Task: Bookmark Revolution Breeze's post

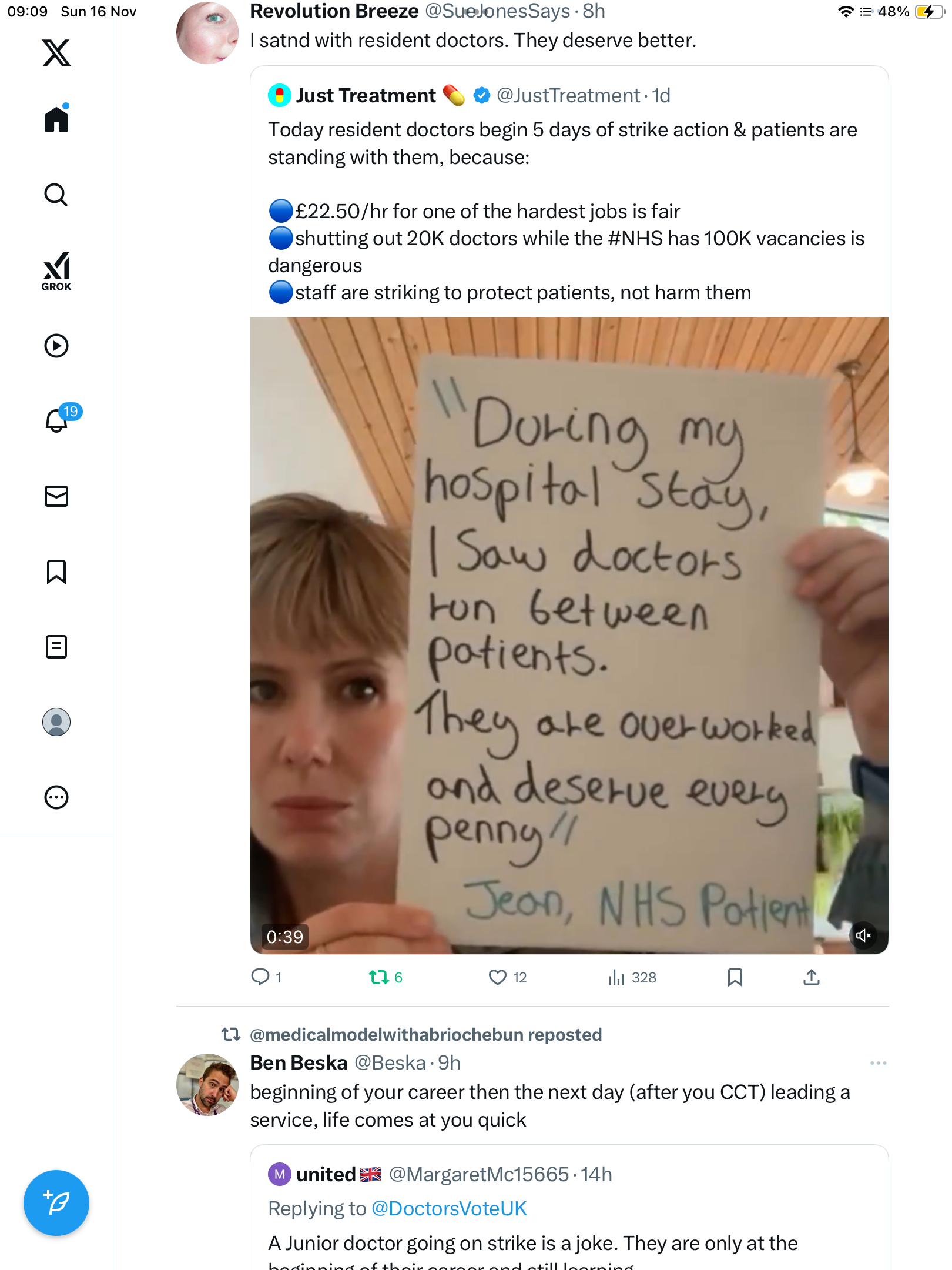Action: point(735,977)
